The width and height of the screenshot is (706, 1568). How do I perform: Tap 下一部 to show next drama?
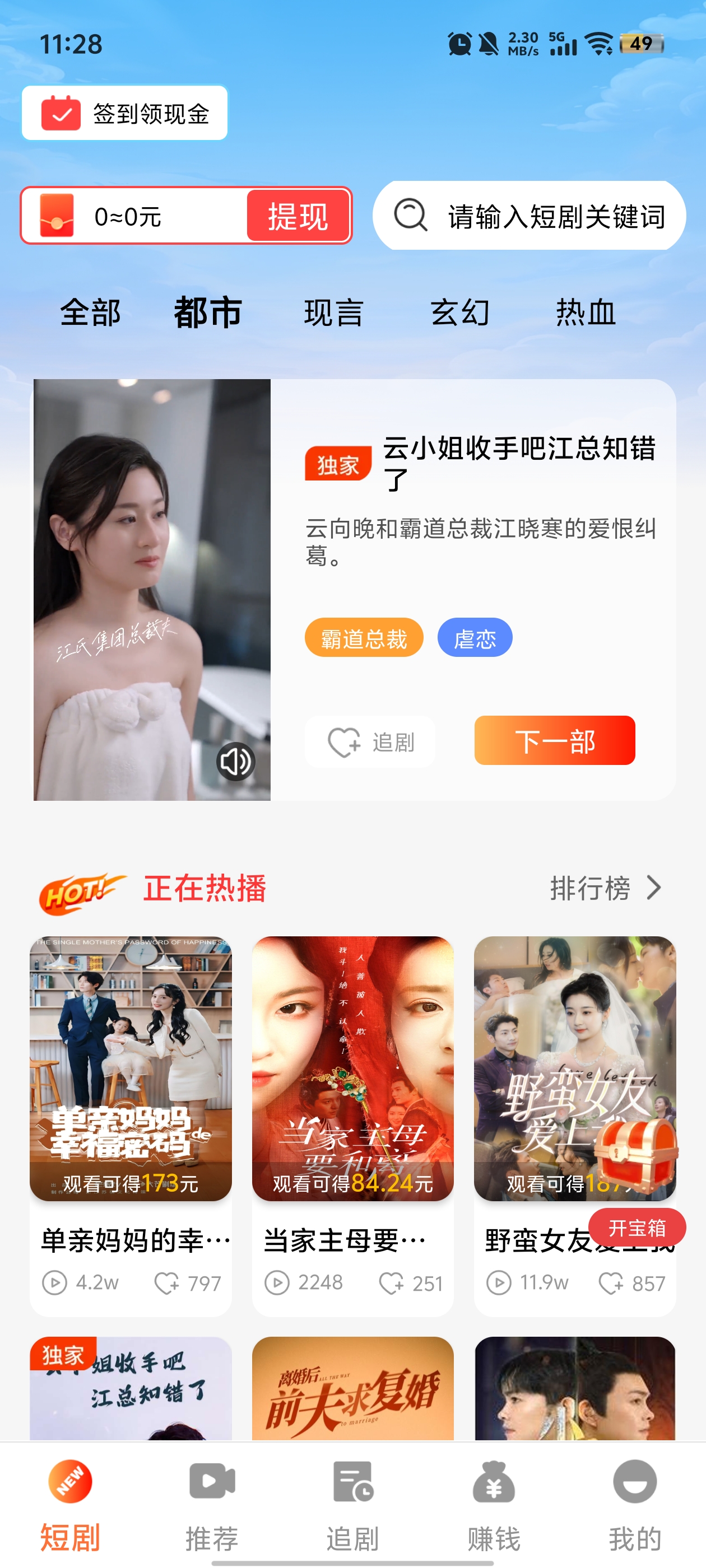(554, 741)
